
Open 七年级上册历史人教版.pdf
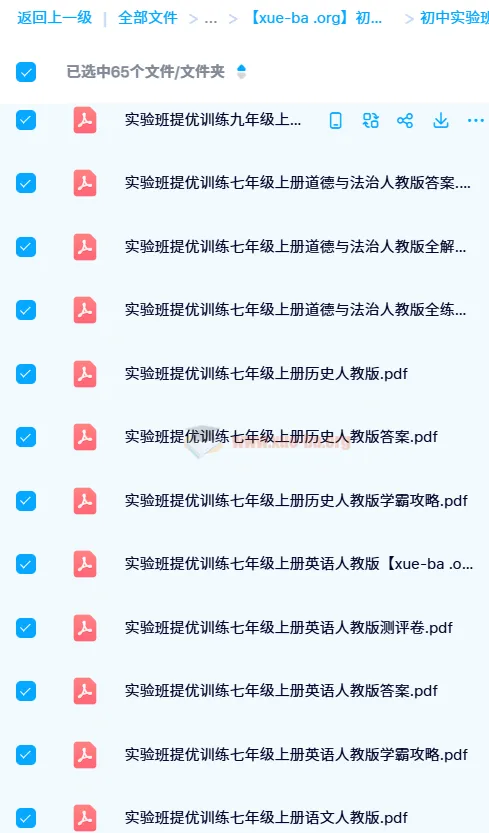point(266,373)
